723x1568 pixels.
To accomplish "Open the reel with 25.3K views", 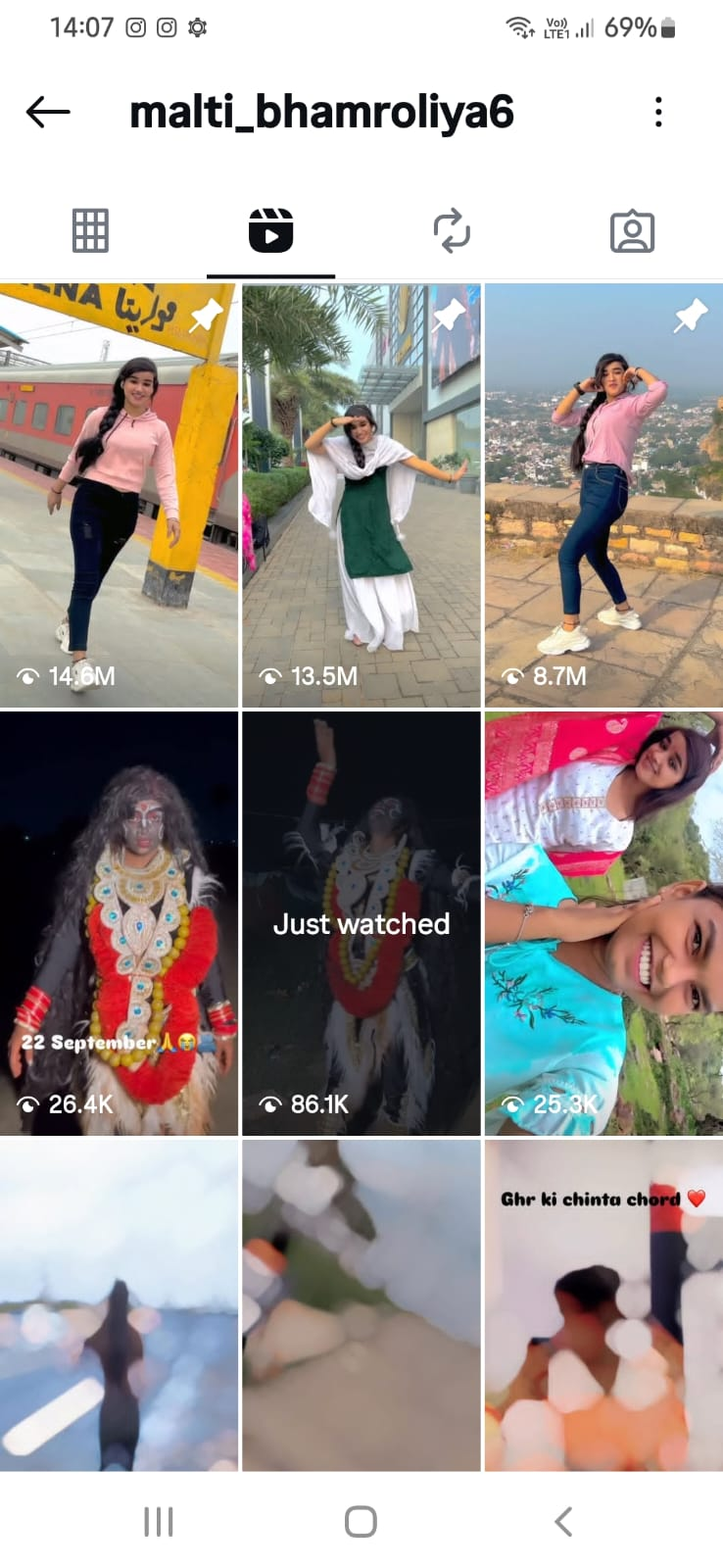I will [603, 923].
